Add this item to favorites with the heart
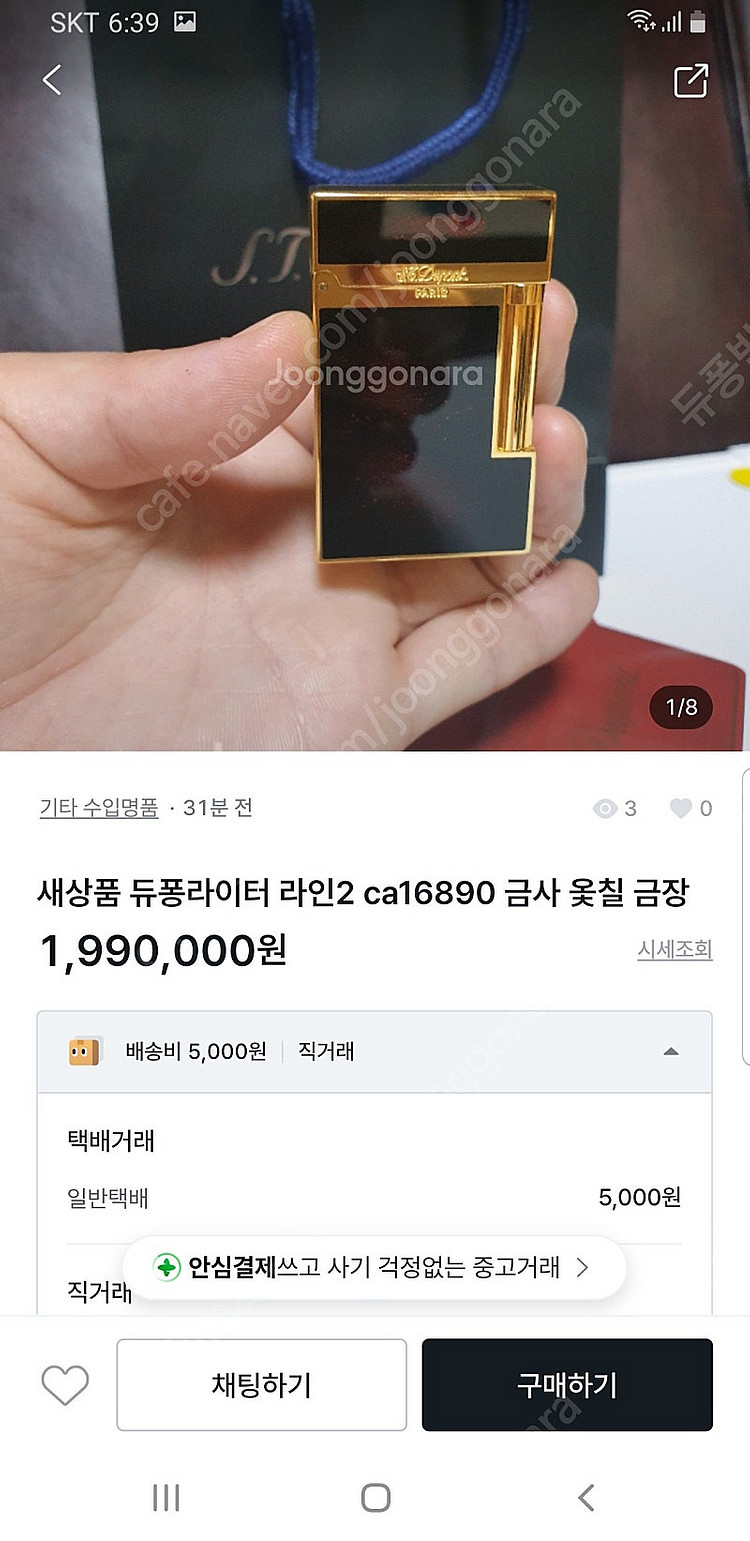750x1541 pixels. click(65, 1385)
